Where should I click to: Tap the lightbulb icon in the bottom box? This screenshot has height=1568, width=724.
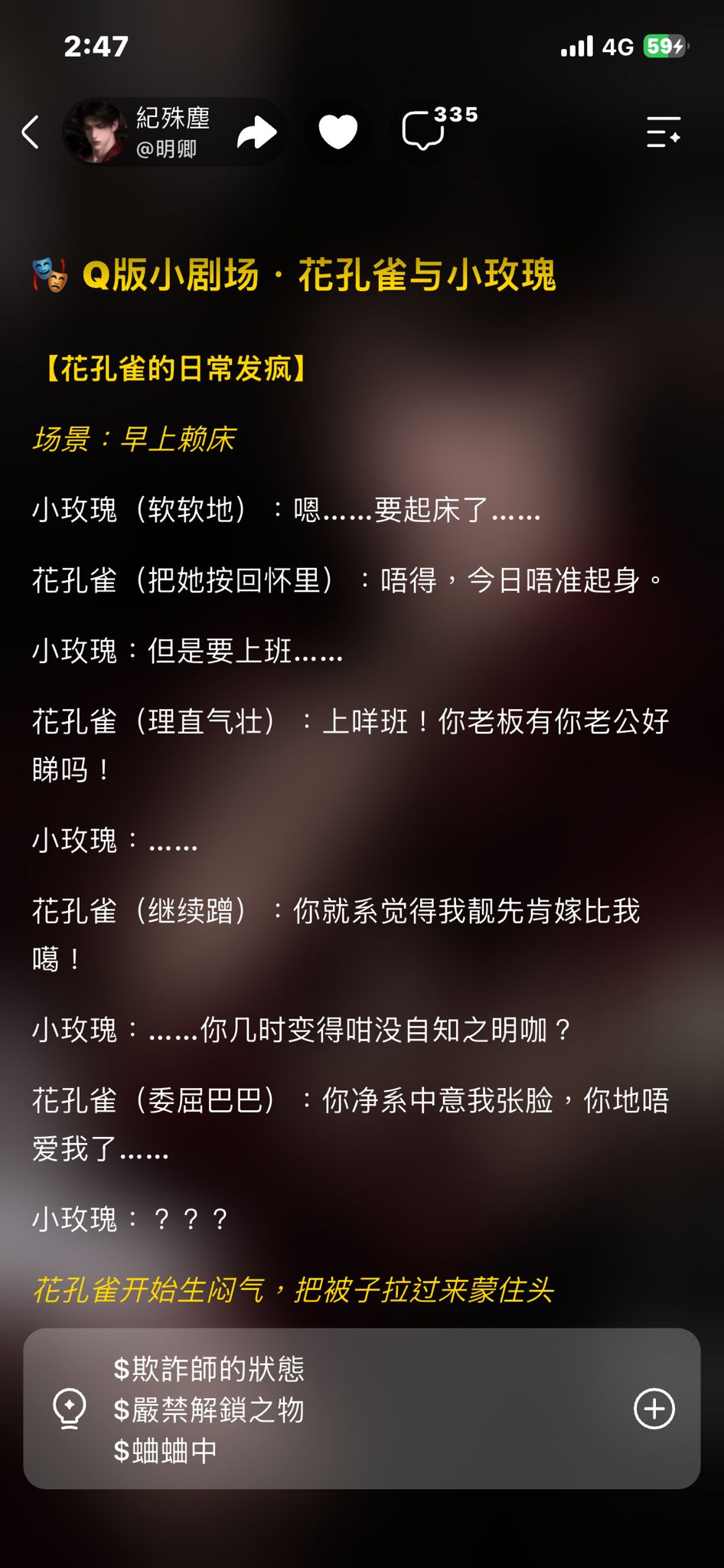coord(70,1409)
